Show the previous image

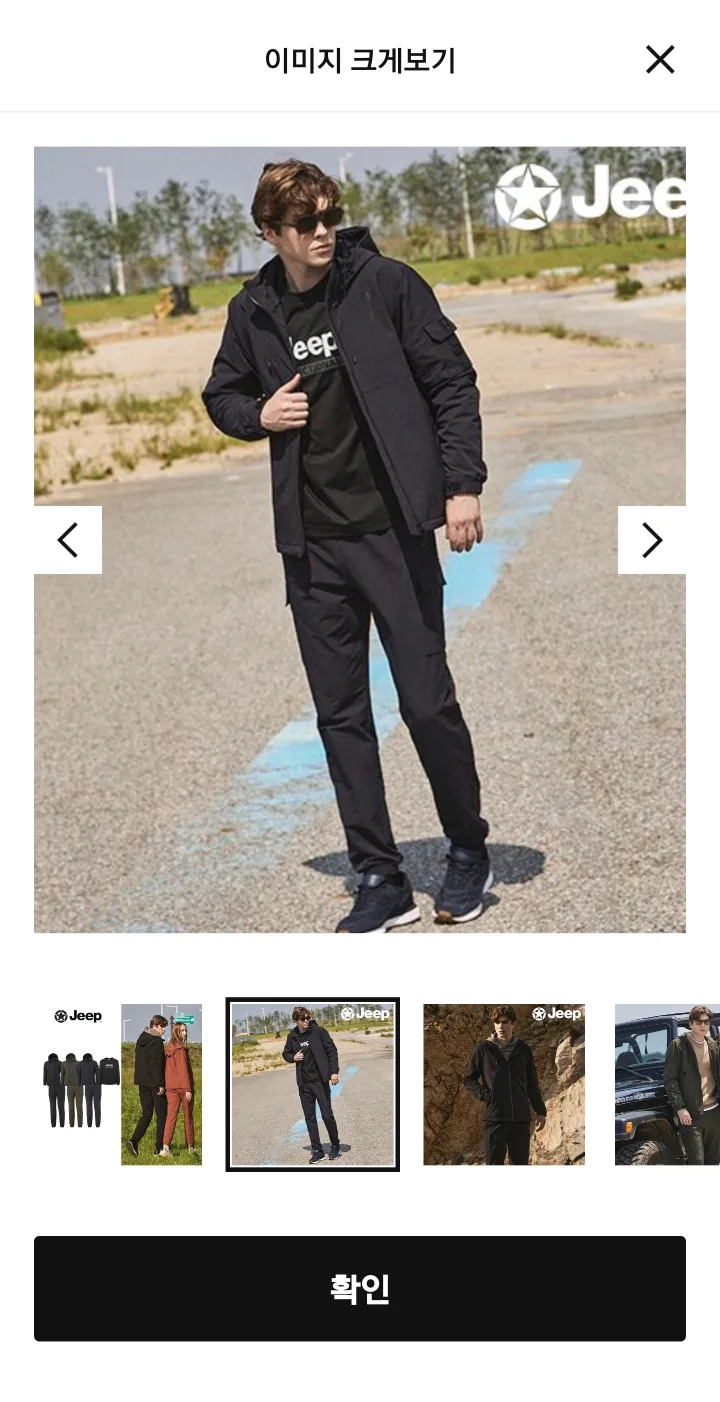tap(68, 540)
